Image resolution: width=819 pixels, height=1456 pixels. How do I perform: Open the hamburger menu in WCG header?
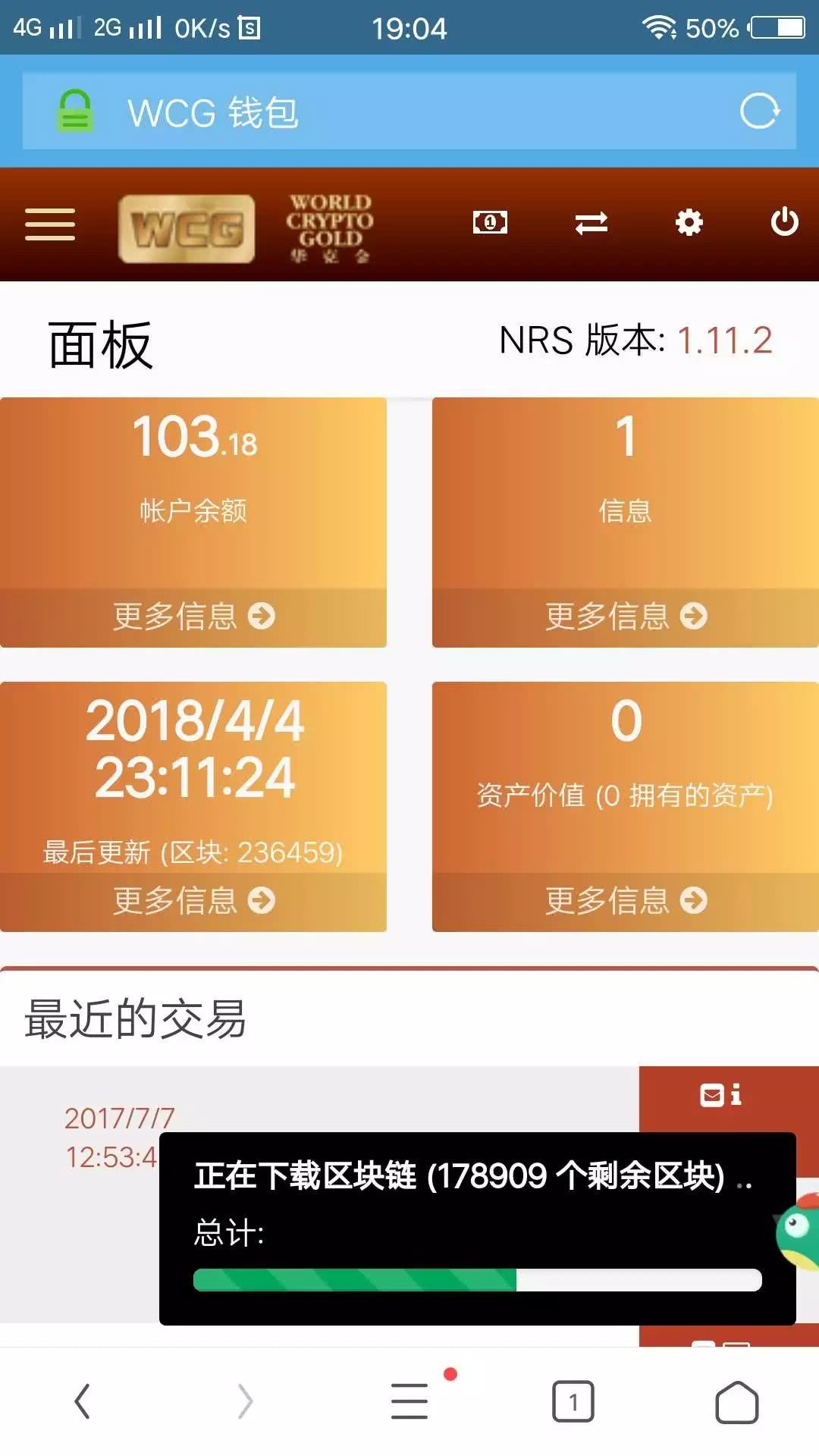(x=50, y=223)
